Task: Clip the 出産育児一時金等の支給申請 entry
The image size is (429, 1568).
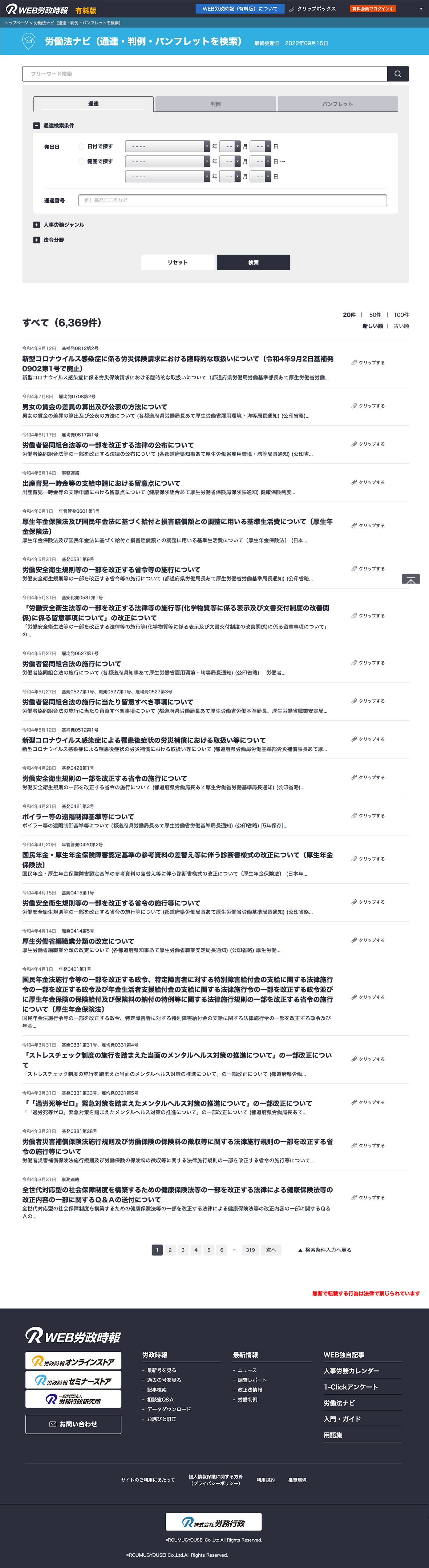Action: tap(368, 482)
